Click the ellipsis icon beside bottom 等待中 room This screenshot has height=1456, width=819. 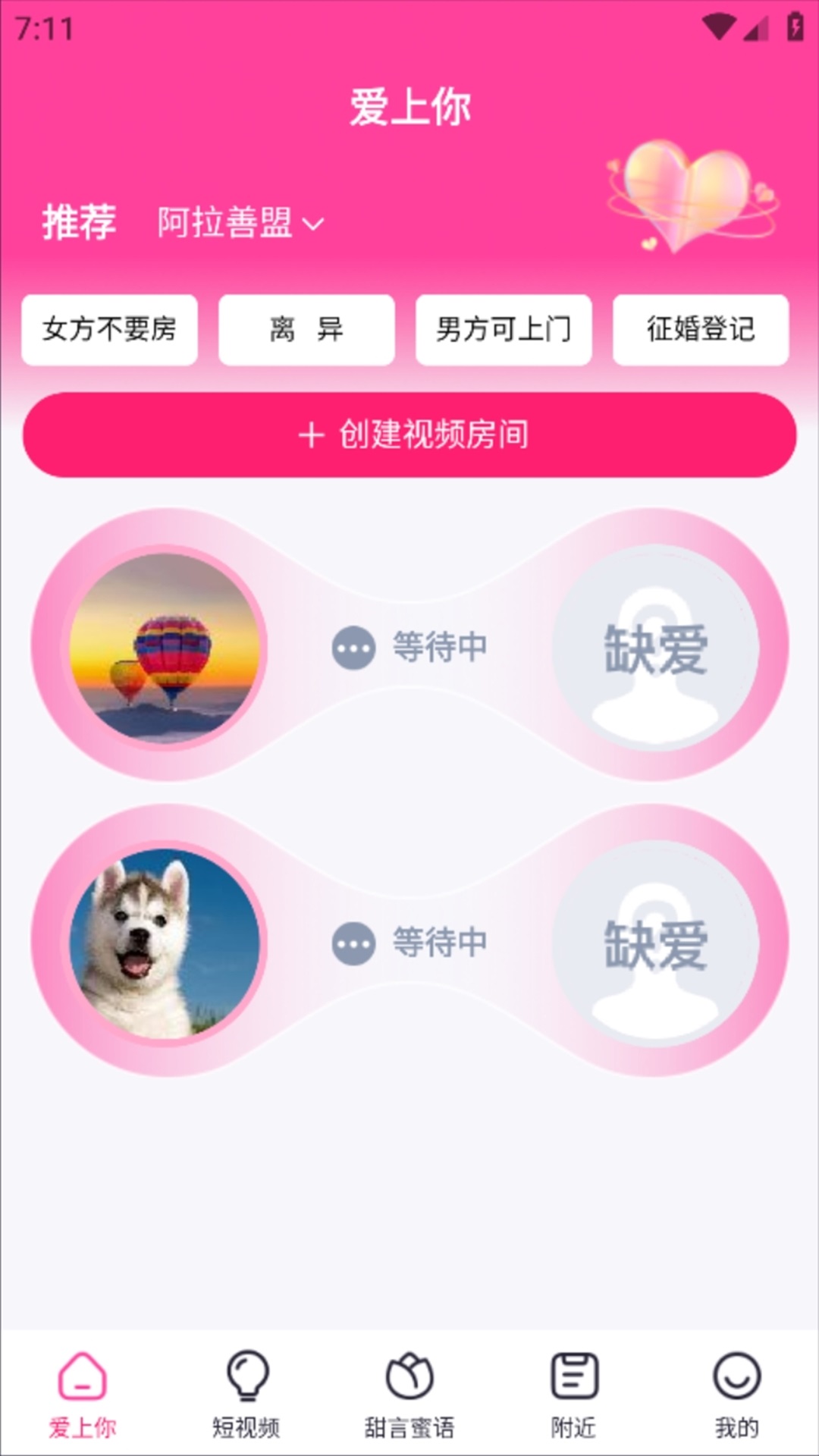(353, 944)
